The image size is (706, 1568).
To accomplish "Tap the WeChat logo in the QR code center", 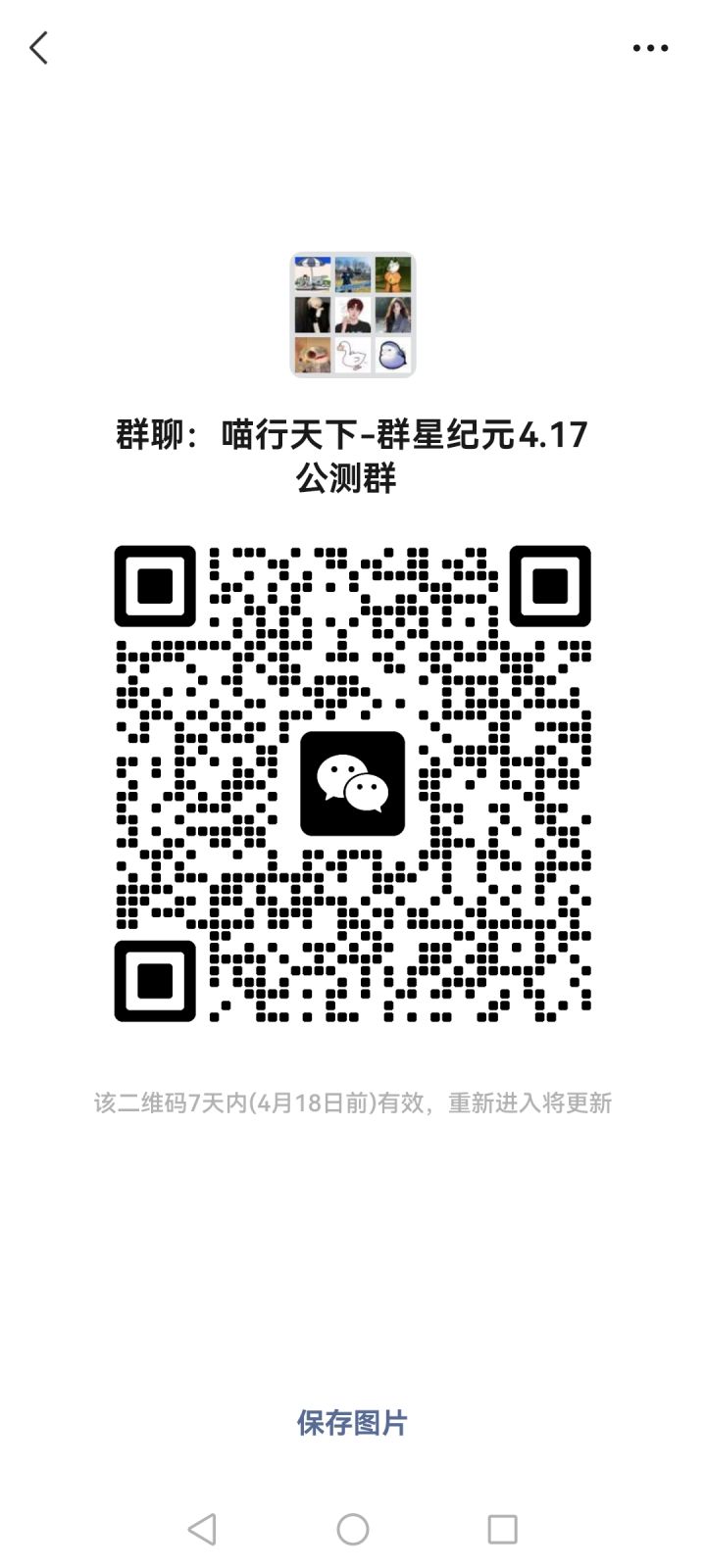I will pyautogui.click(x=353, y=784).
